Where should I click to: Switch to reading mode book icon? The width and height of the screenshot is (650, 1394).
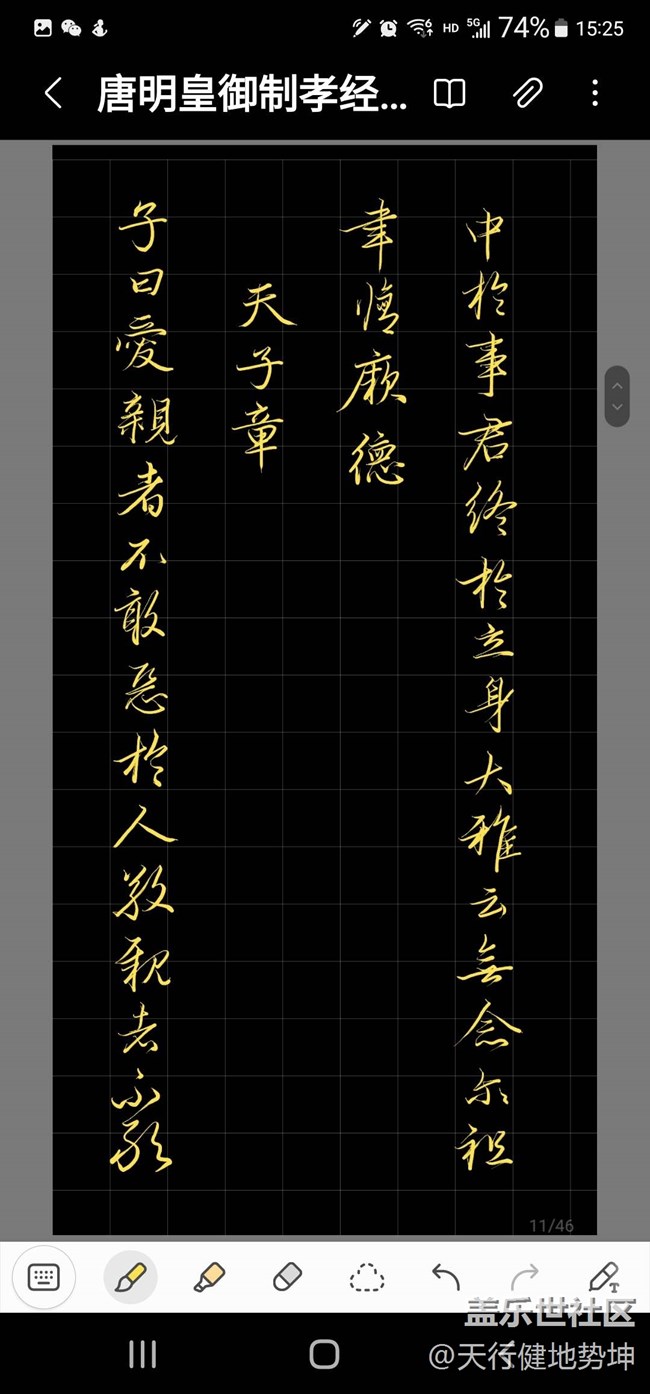(449, 94)
